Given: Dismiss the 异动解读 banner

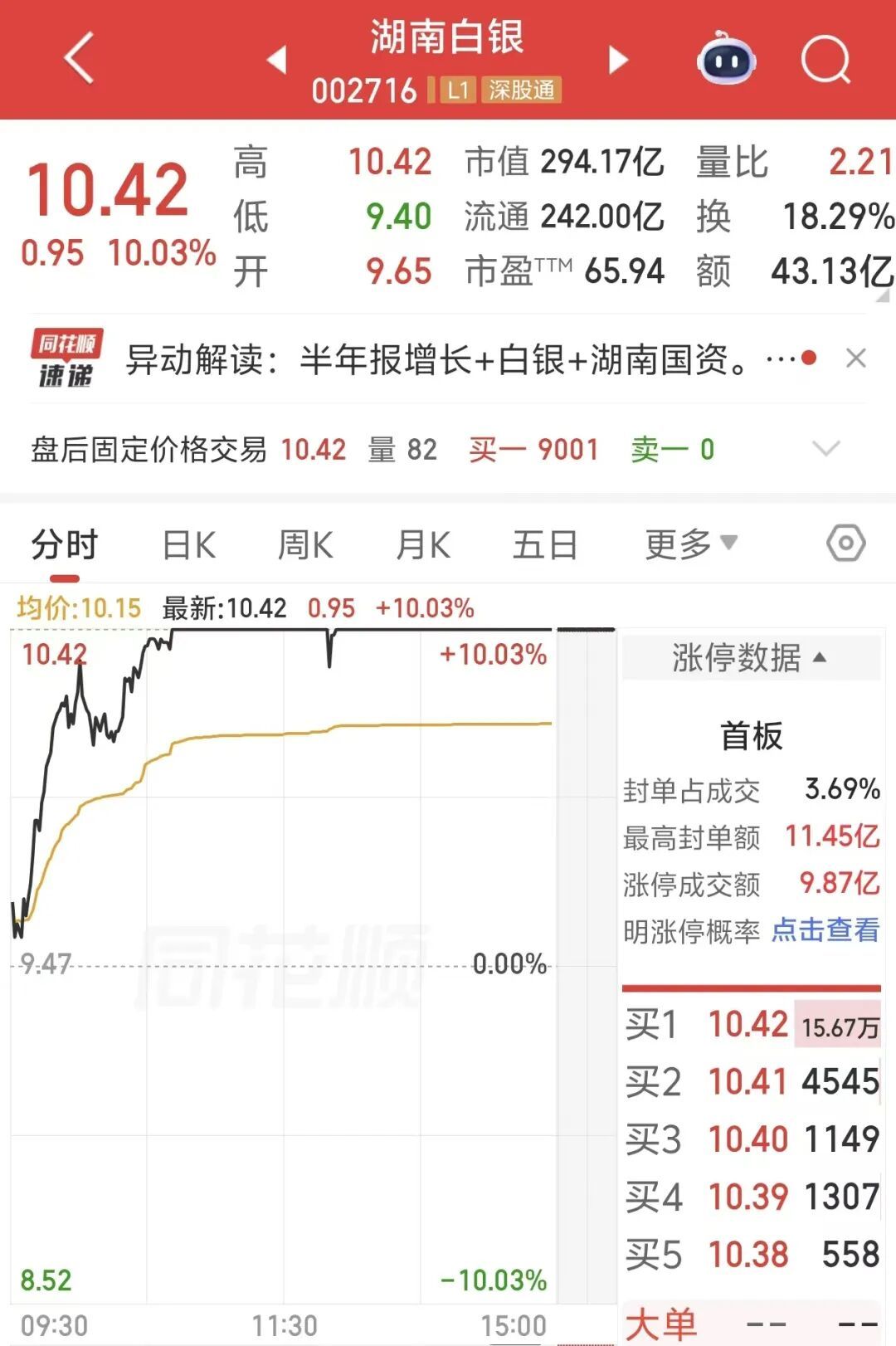Looking at the screenshot, I should point(855,358).
